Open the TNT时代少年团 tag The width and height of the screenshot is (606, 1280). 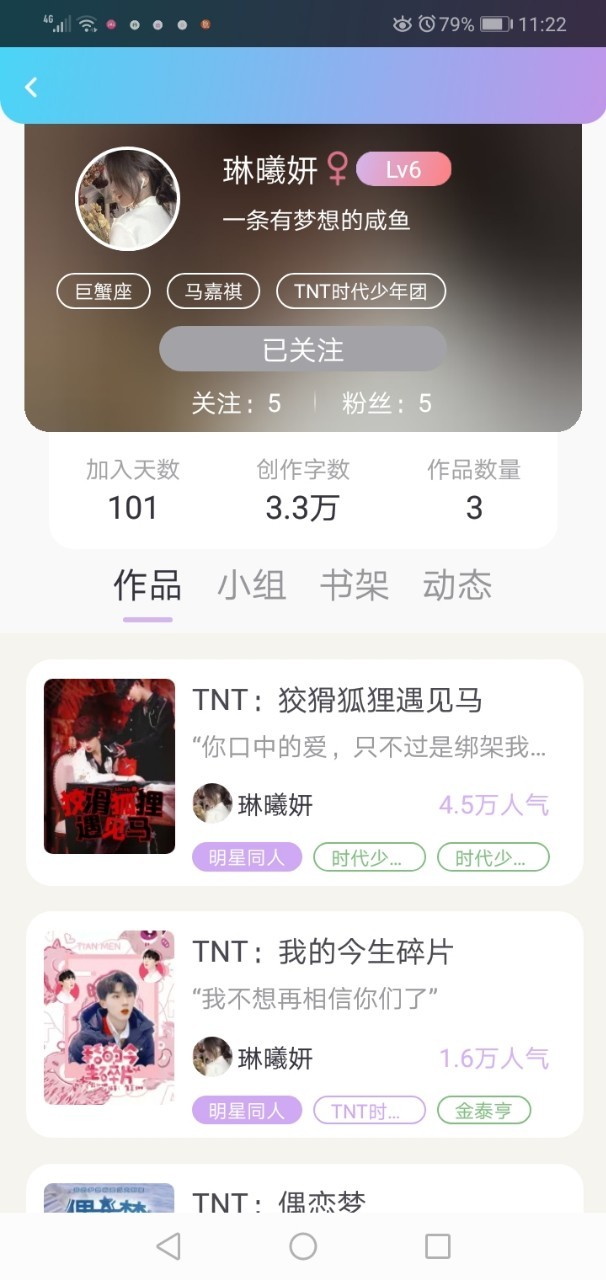(x=360, y=292)
